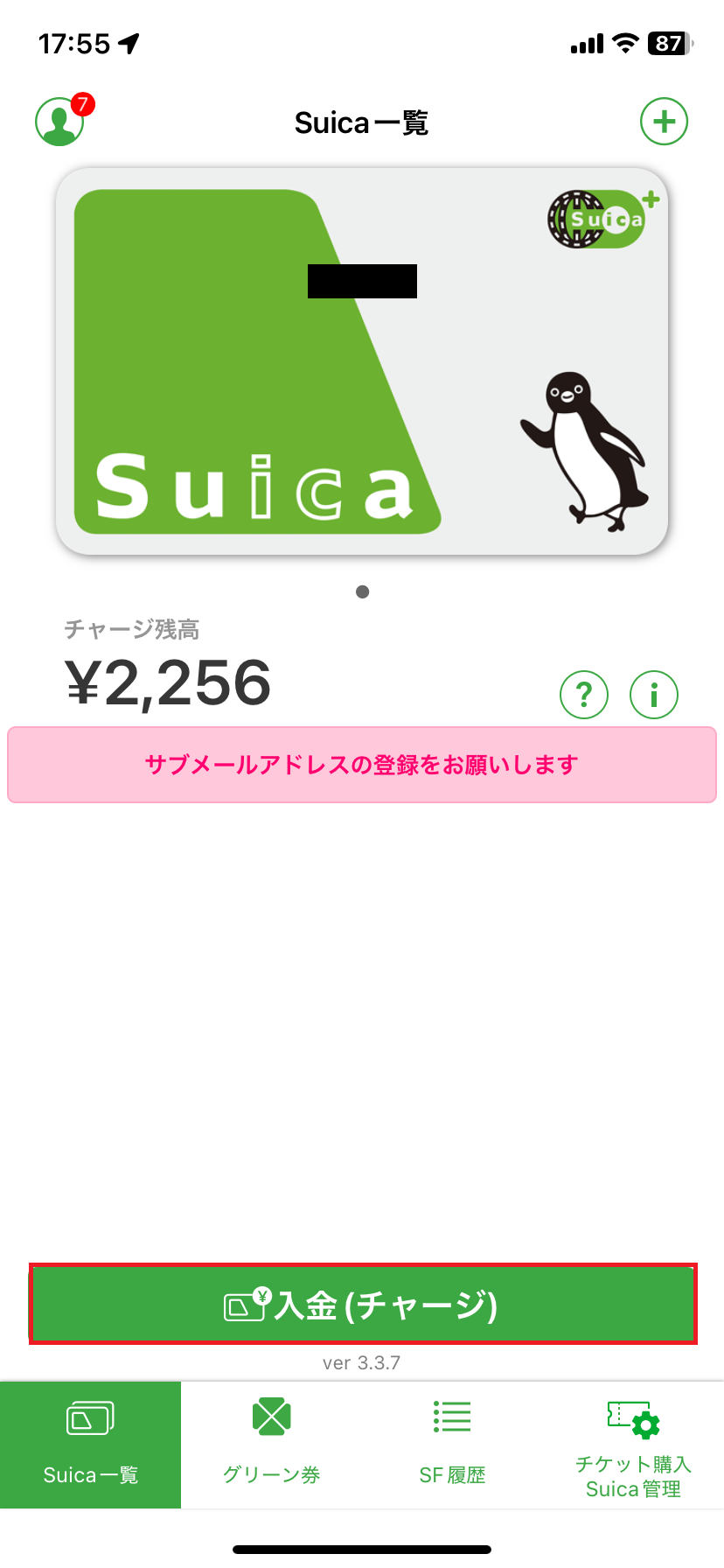Switch to the グリーン券 tab
The width and height of the screenshot is (724, 1568).
(x=271, y=1444)
